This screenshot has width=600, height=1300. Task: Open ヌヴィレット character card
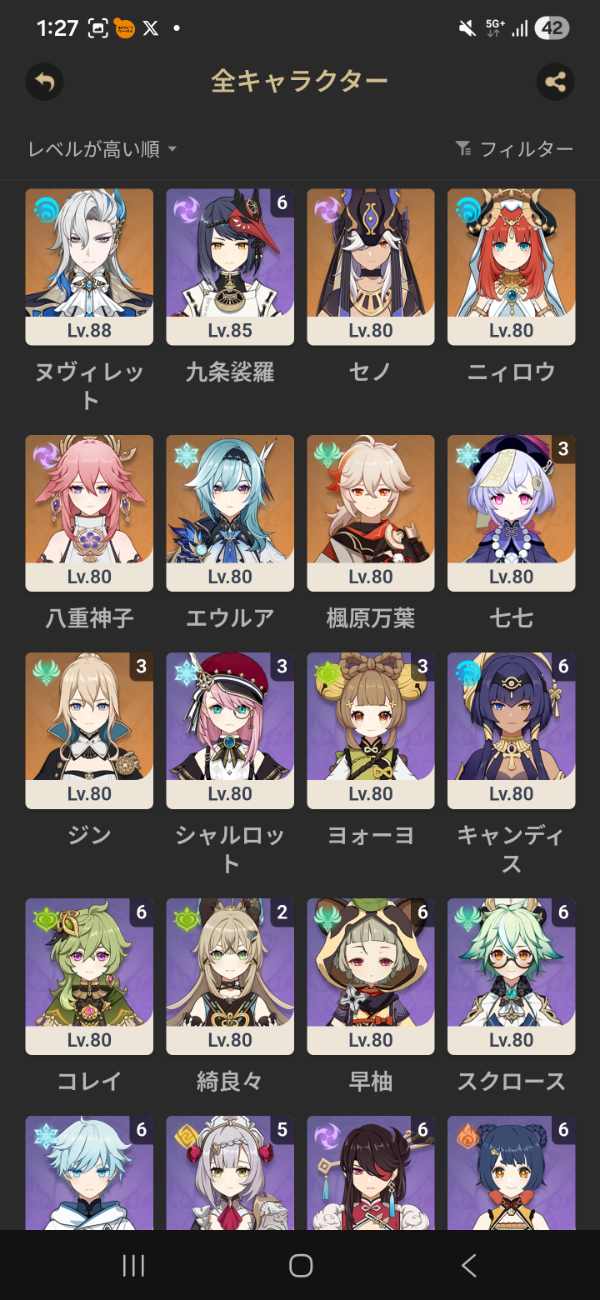pyautogui.click(x=89, y=266)
